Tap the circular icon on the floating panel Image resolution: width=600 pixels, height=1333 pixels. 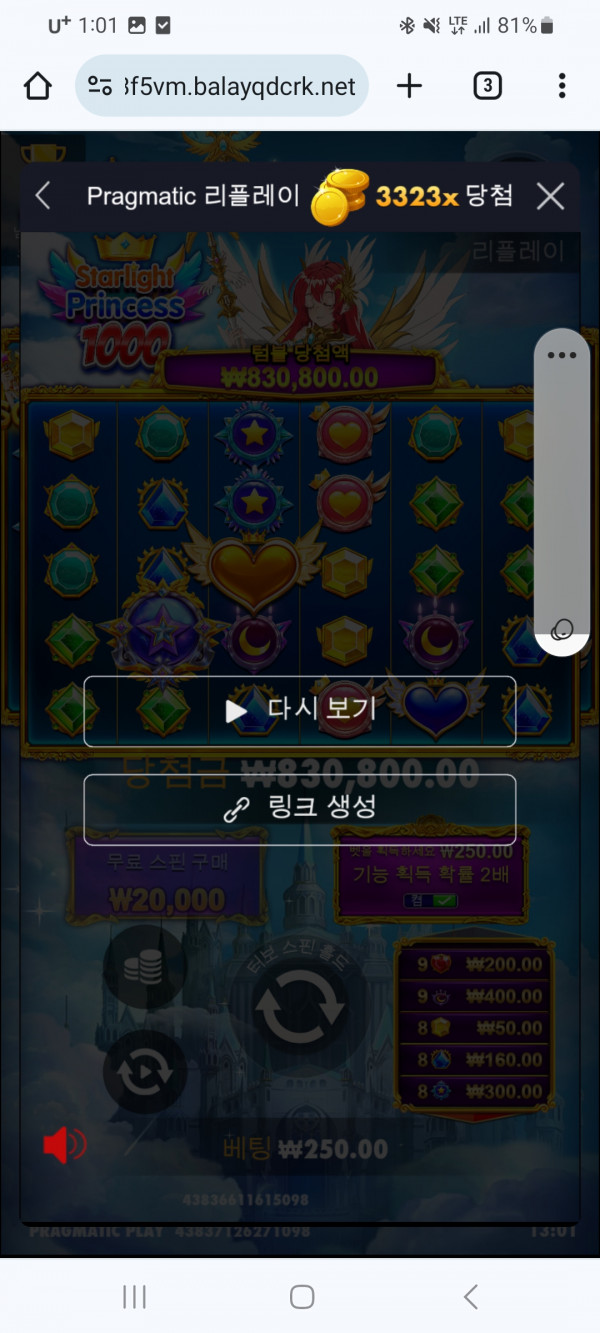point(562,629)
